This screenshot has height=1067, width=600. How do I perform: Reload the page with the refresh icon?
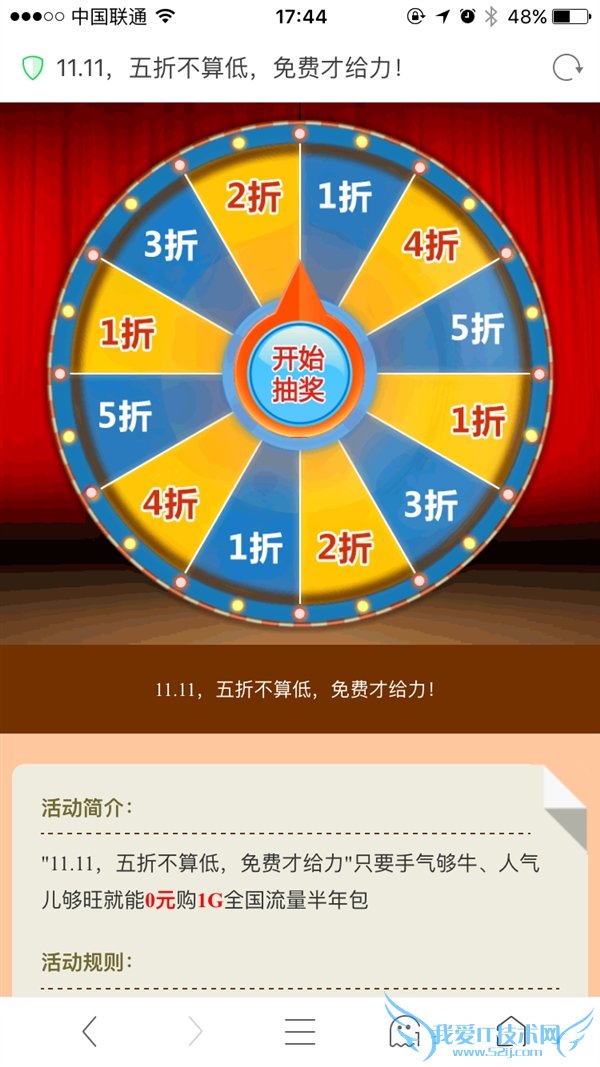pos(567,68)
